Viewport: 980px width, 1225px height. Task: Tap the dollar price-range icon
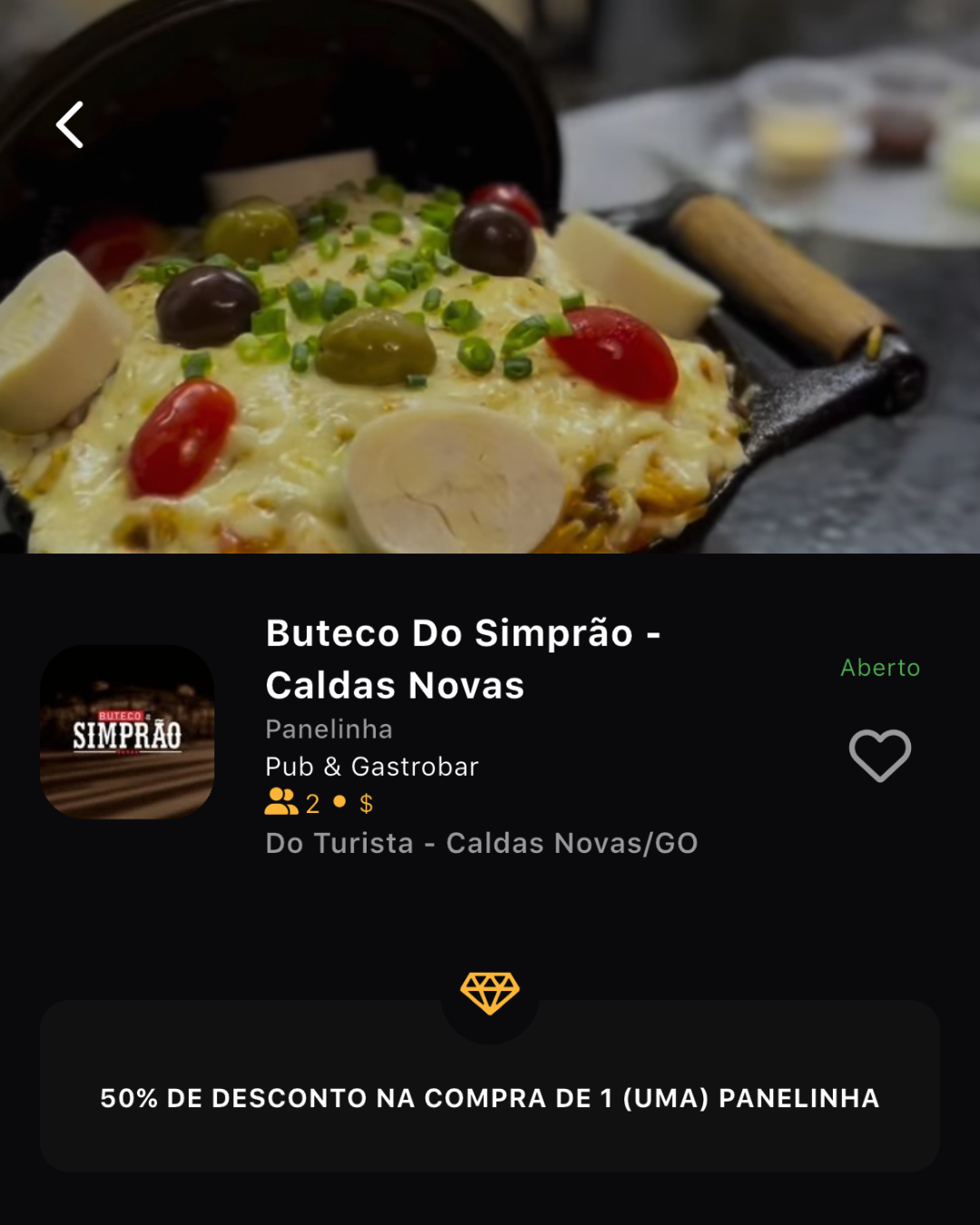coord(366,801)
